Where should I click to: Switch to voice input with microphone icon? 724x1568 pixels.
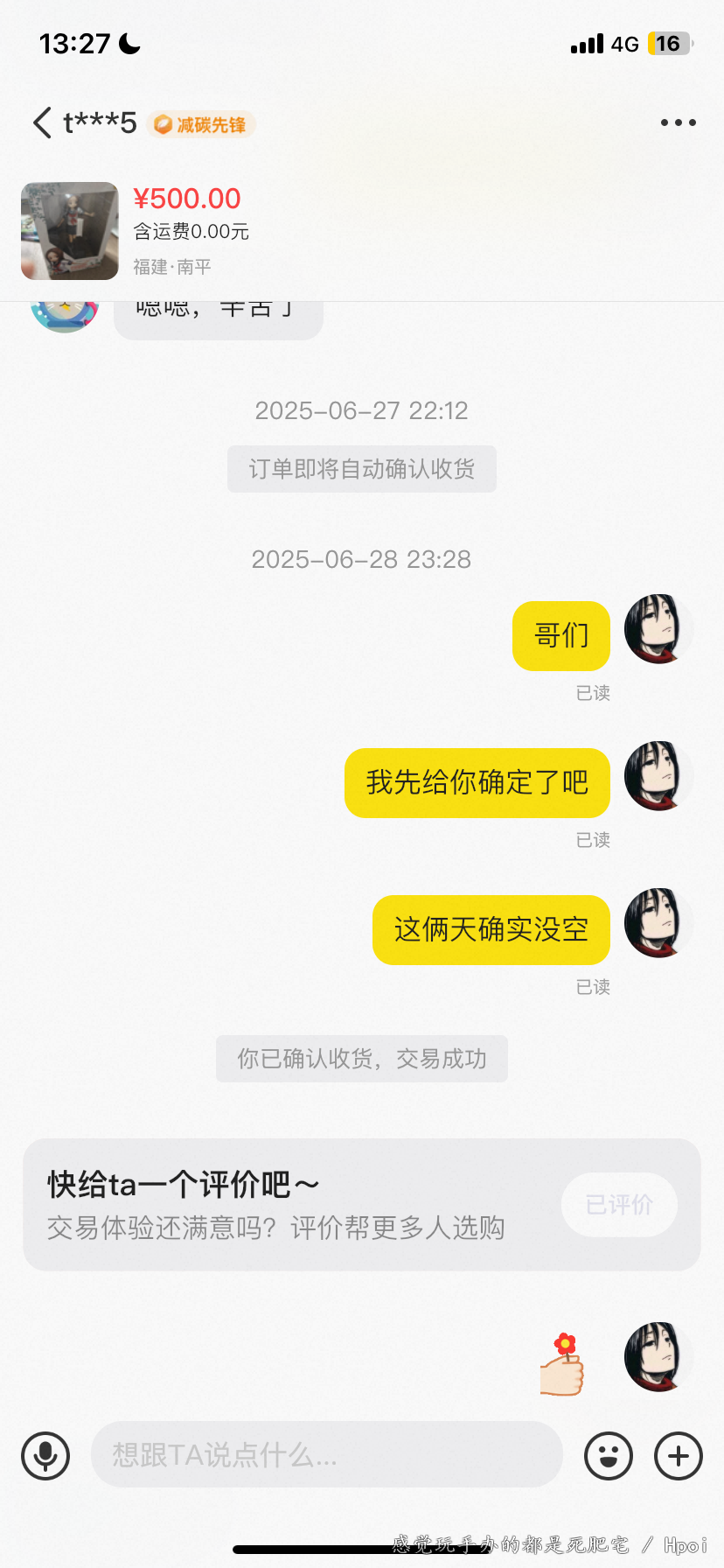tap(45, 1456)
